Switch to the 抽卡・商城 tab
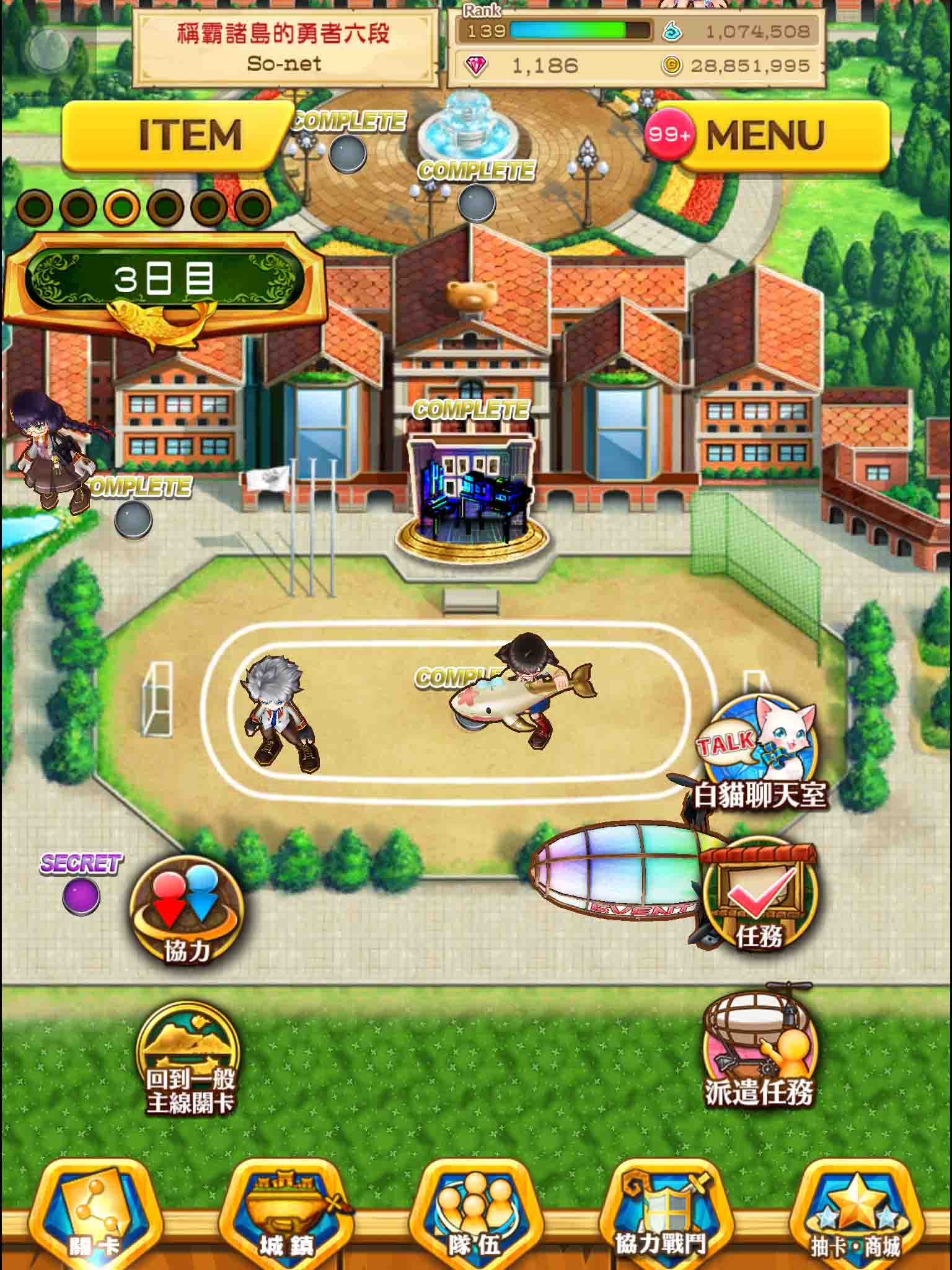Image resolution: width=952 pixels, height=1270 pixels. tap(857, 1217)
